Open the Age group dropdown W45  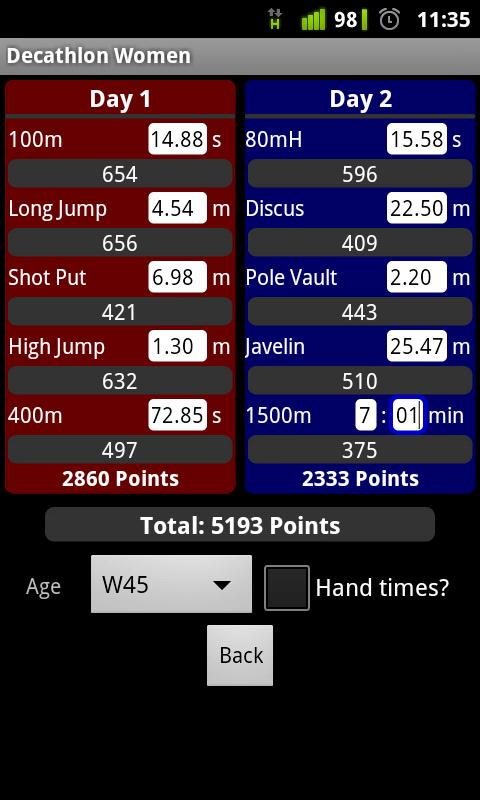[171, 584]
